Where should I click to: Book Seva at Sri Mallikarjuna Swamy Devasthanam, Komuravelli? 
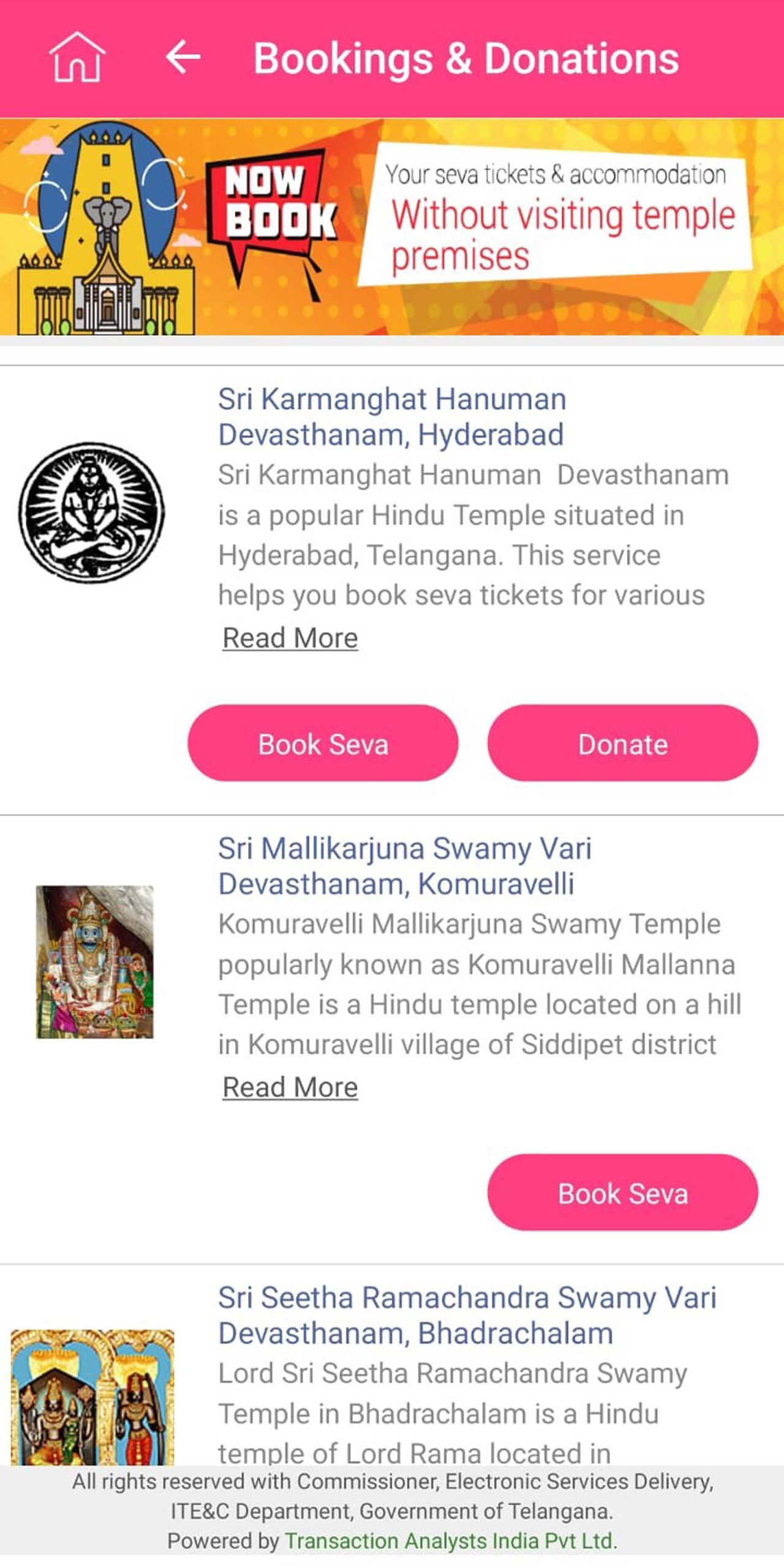[622, 1193]
